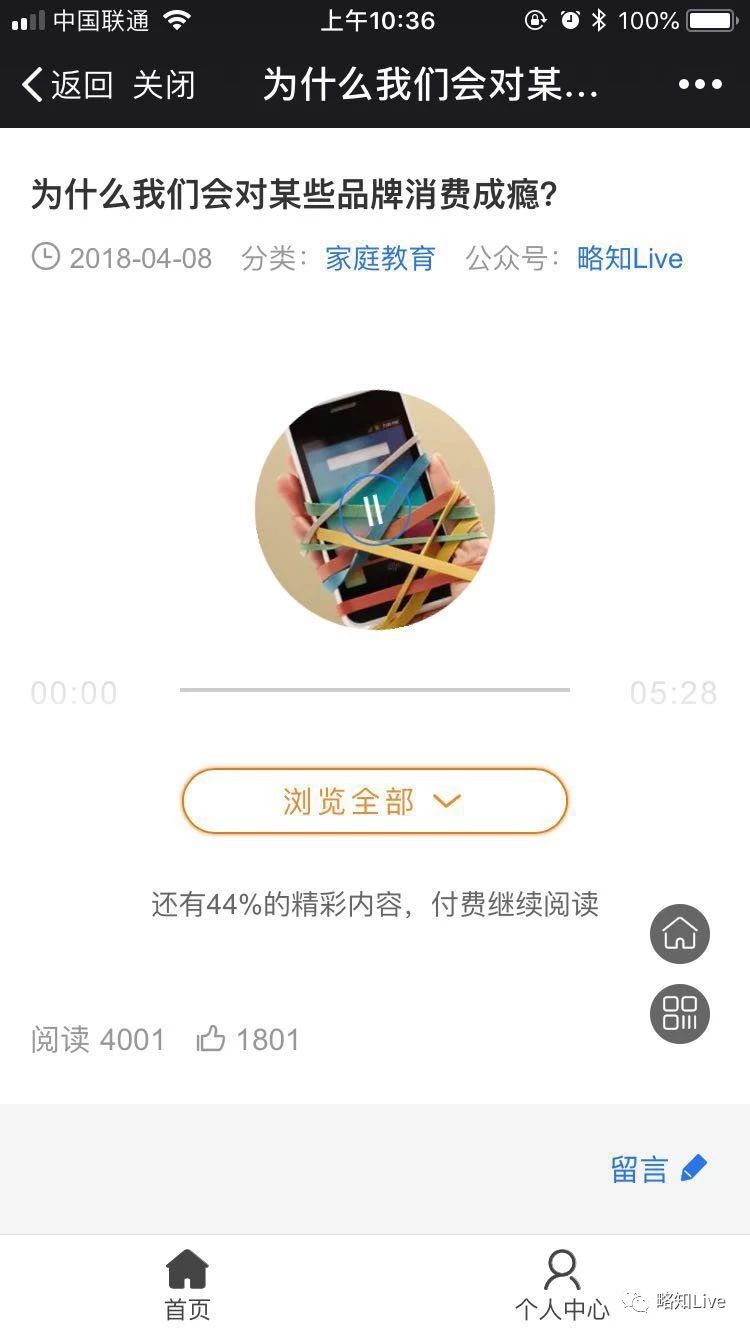Screen dimensions: 750x1334
Task: Switch to the 首页 tab
Action: [x=187, y=1284]
